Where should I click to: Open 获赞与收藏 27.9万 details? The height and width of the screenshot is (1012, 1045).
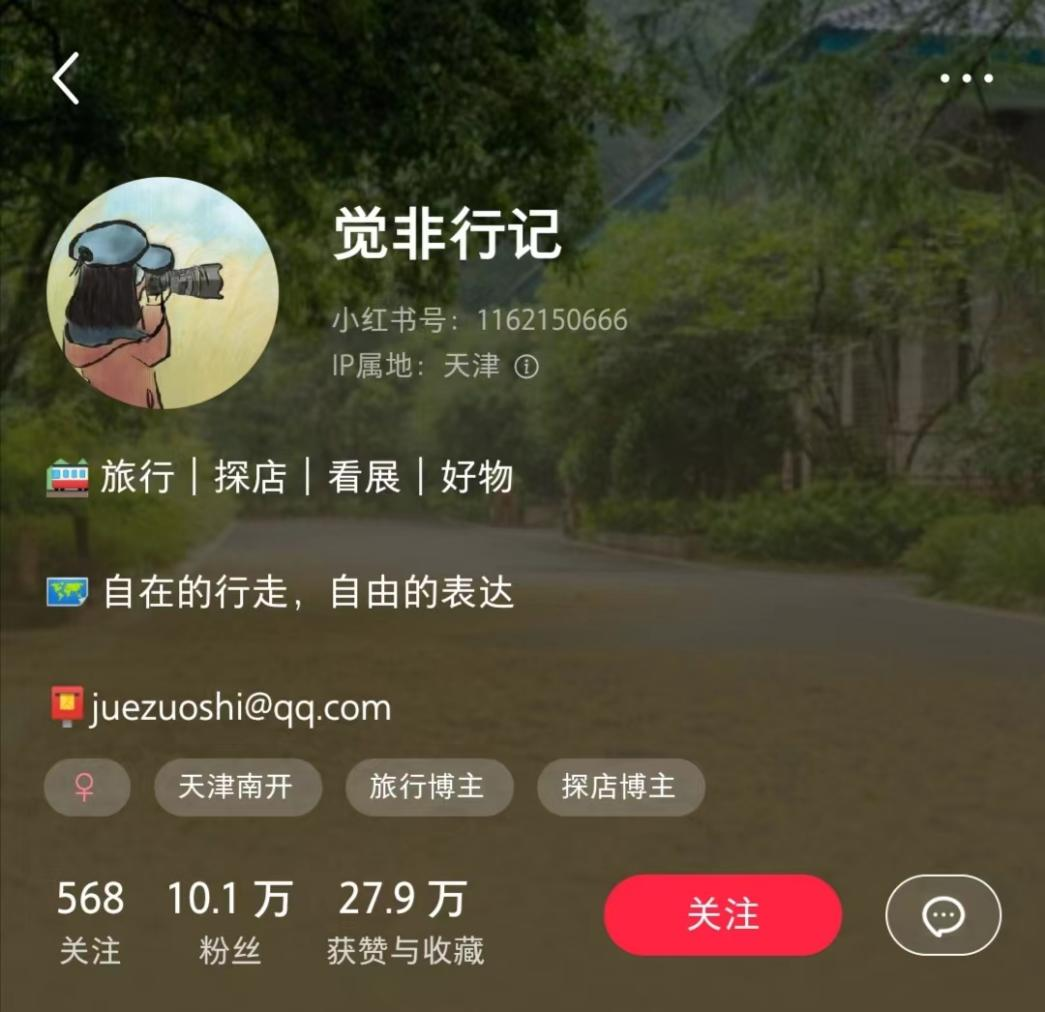click(x=405, y=922)
